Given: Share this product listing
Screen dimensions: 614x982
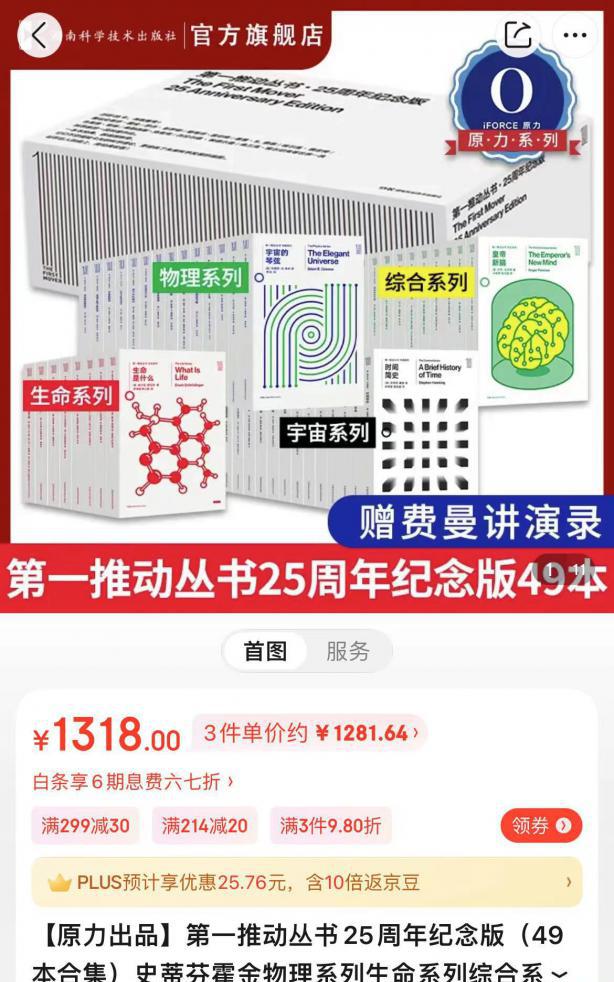Looking at the screenshot, I should click(x=518, y=35).
